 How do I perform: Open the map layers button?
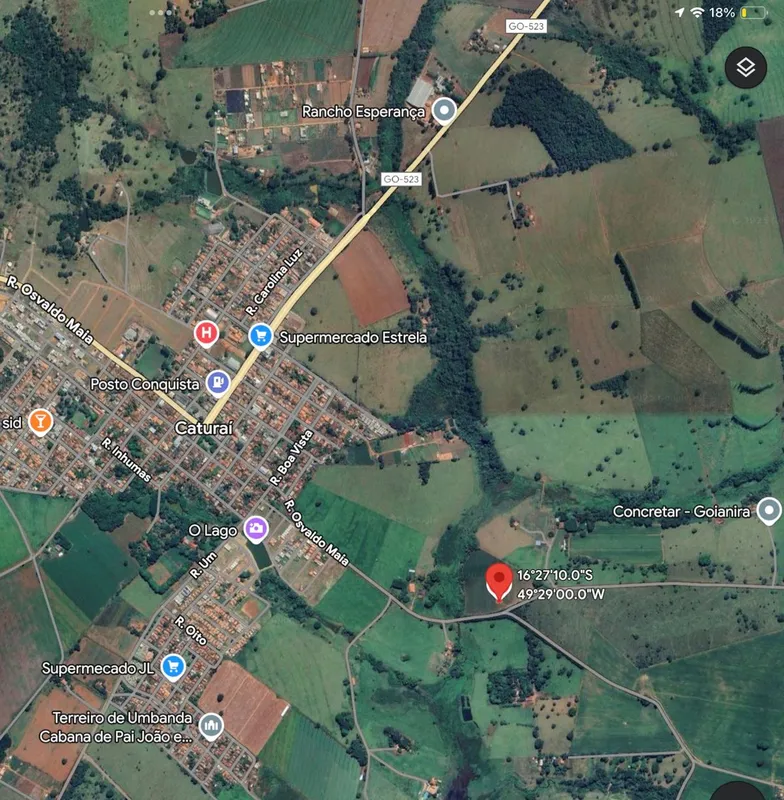click(745, 67)
